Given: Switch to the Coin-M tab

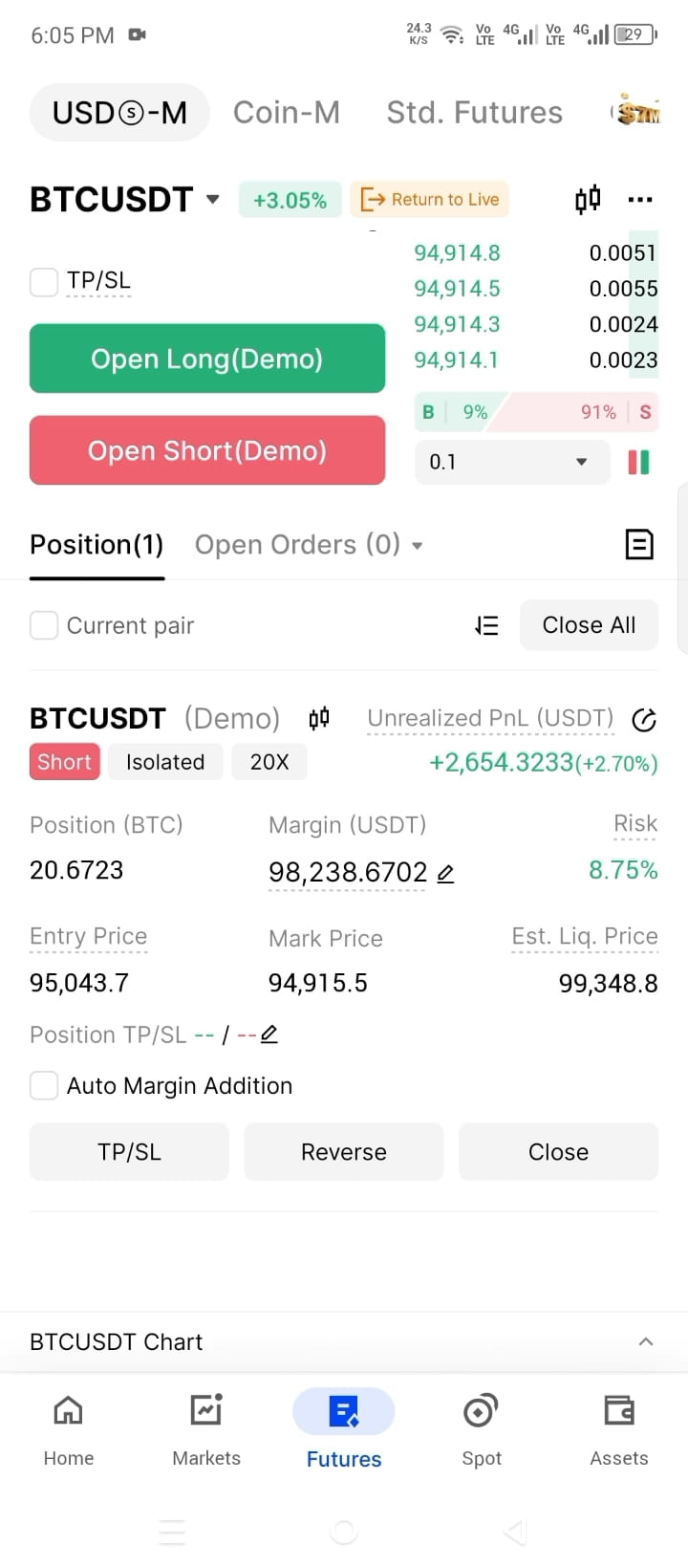Looking at the screenshot, I should click(287, 113).
